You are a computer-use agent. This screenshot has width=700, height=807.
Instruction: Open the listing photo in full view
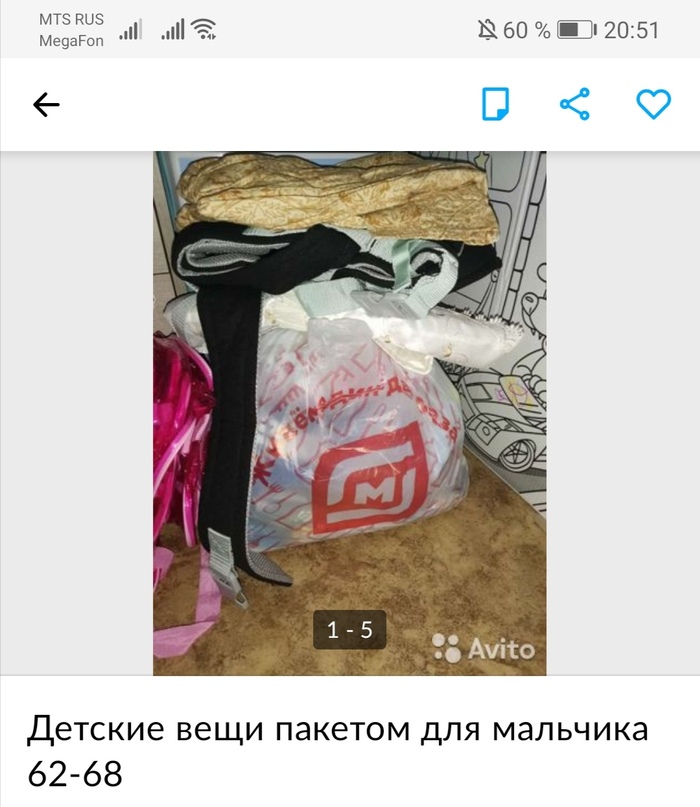coord(349,412)
